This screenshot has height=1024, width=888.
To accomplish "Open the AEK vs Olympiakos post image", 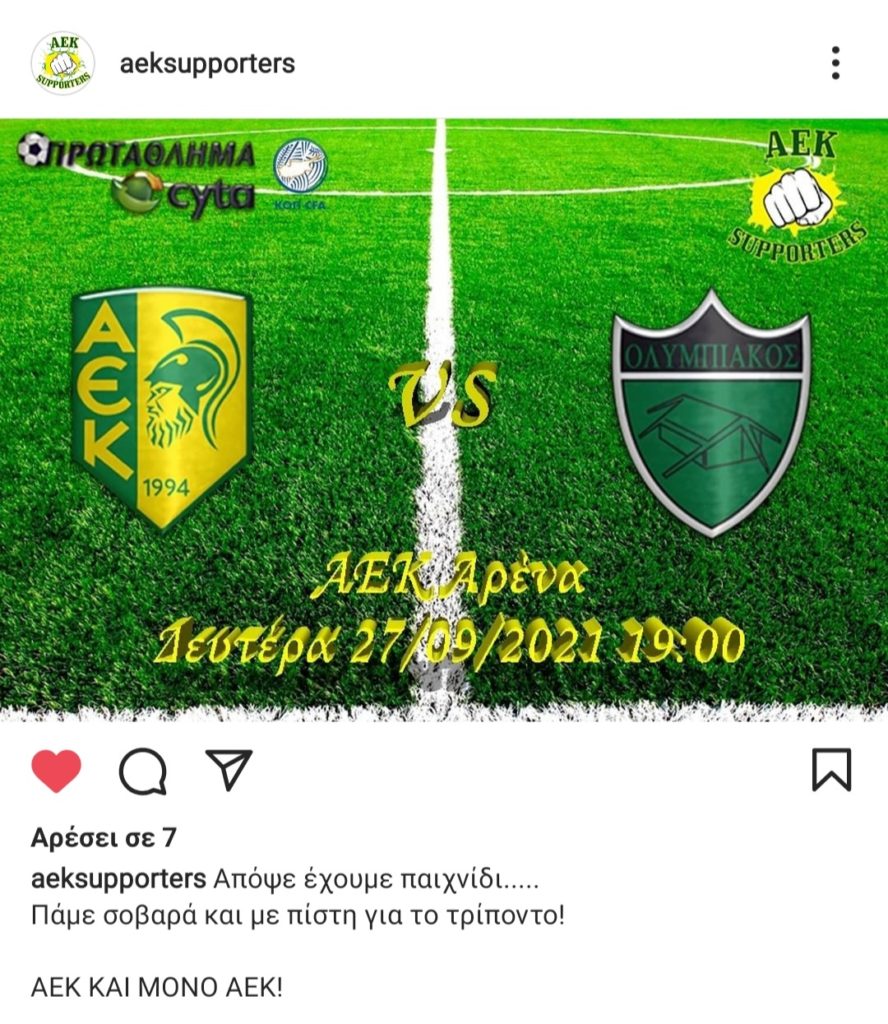I will coord(444,420).
